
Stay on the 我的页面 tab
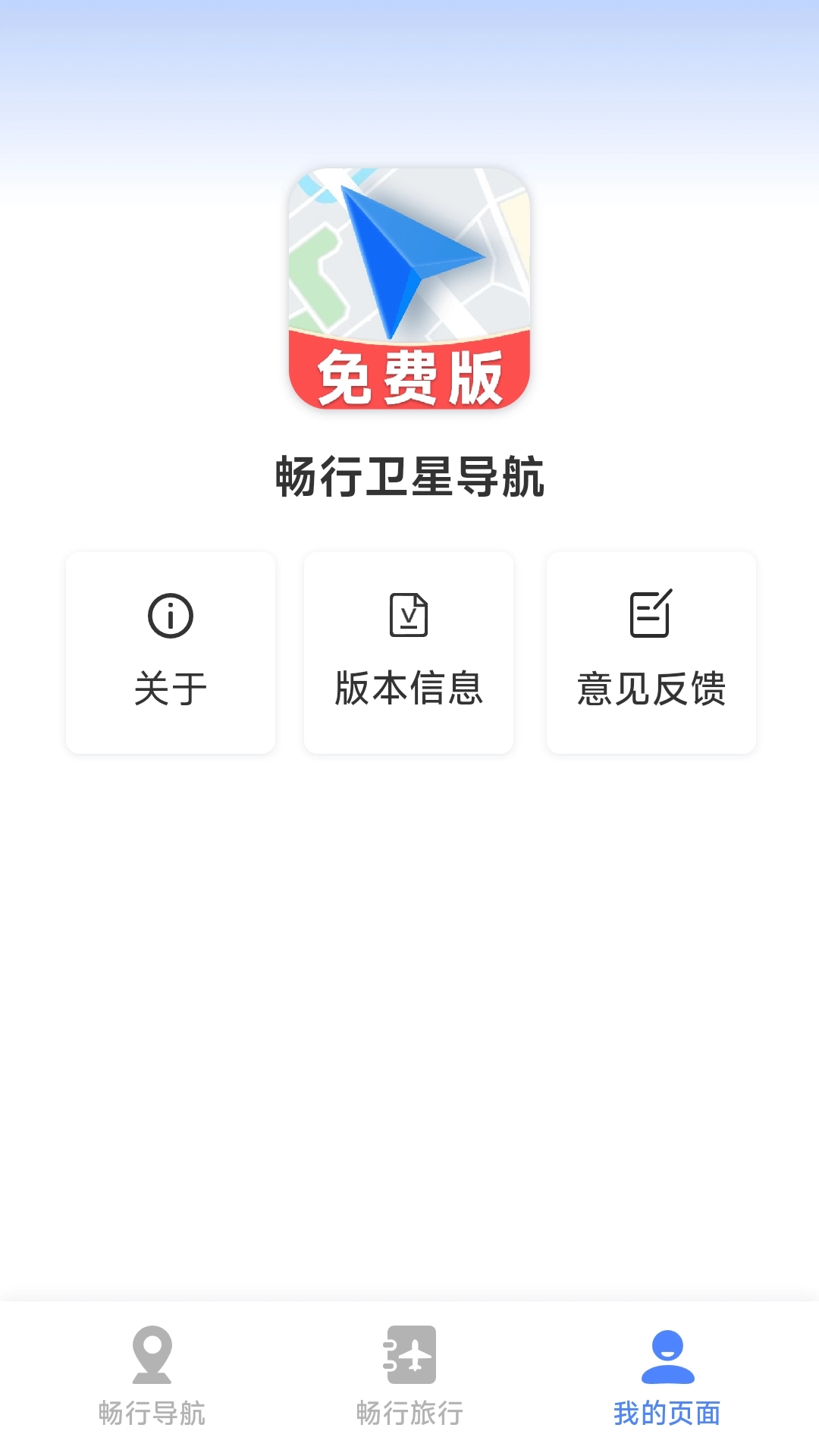click(x=665, y=1388)
